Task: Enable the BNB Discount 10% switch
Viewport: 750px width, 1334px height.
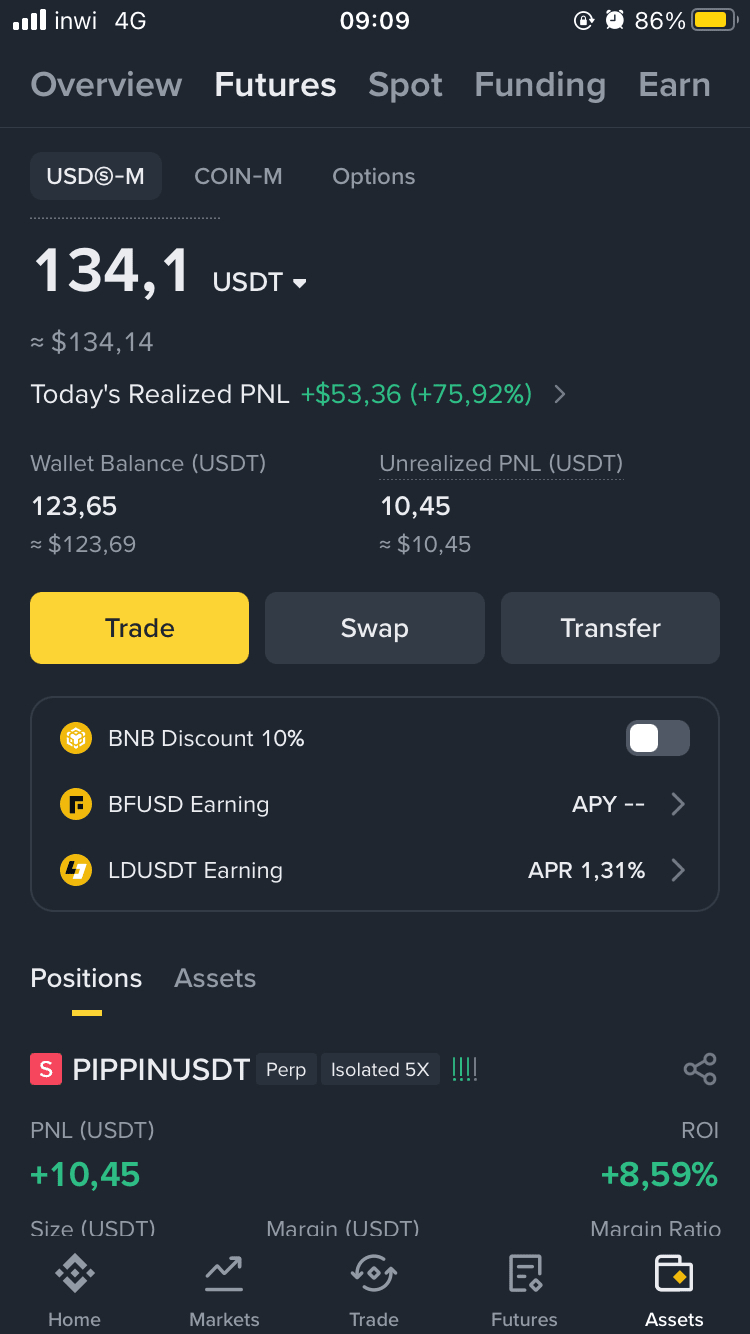Action: point(657,738)
